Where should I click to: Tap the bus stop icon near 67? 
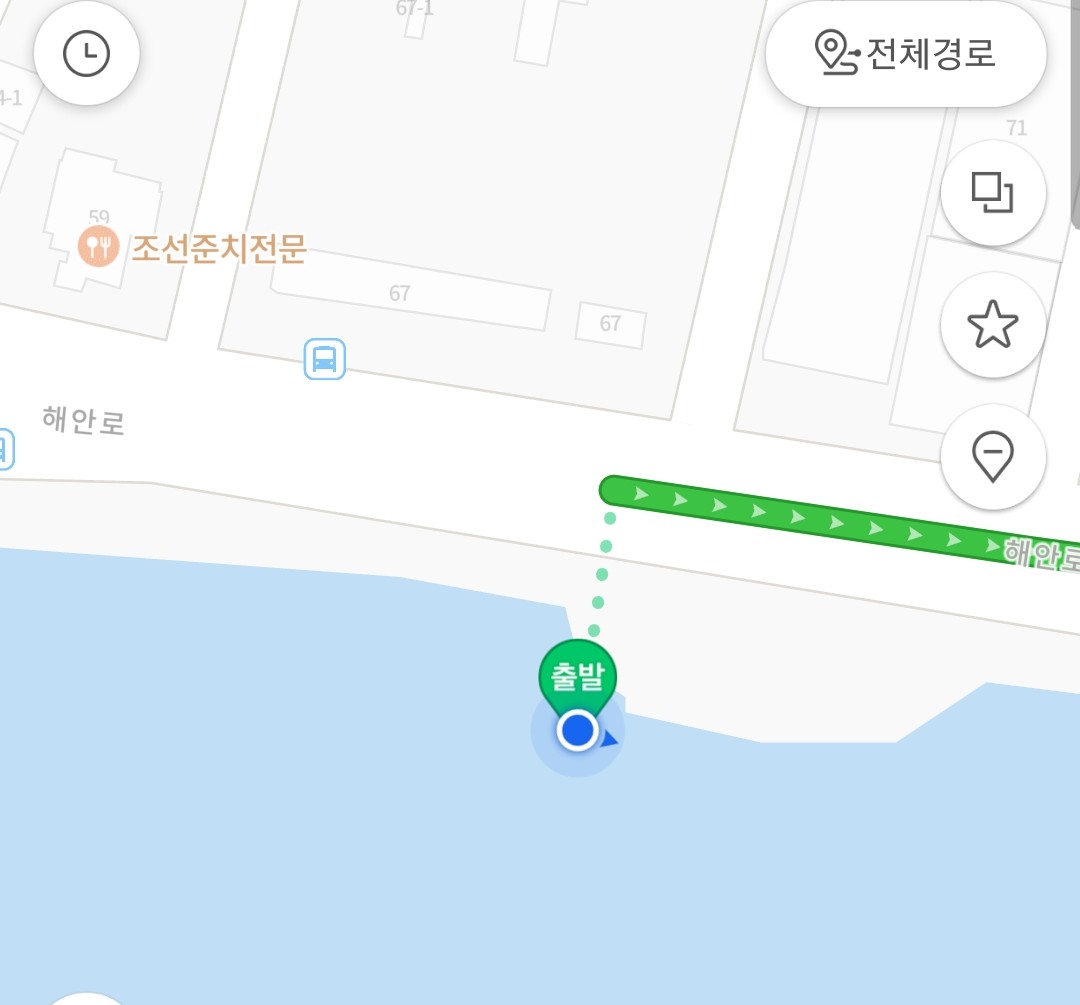[x=324, y=358]
